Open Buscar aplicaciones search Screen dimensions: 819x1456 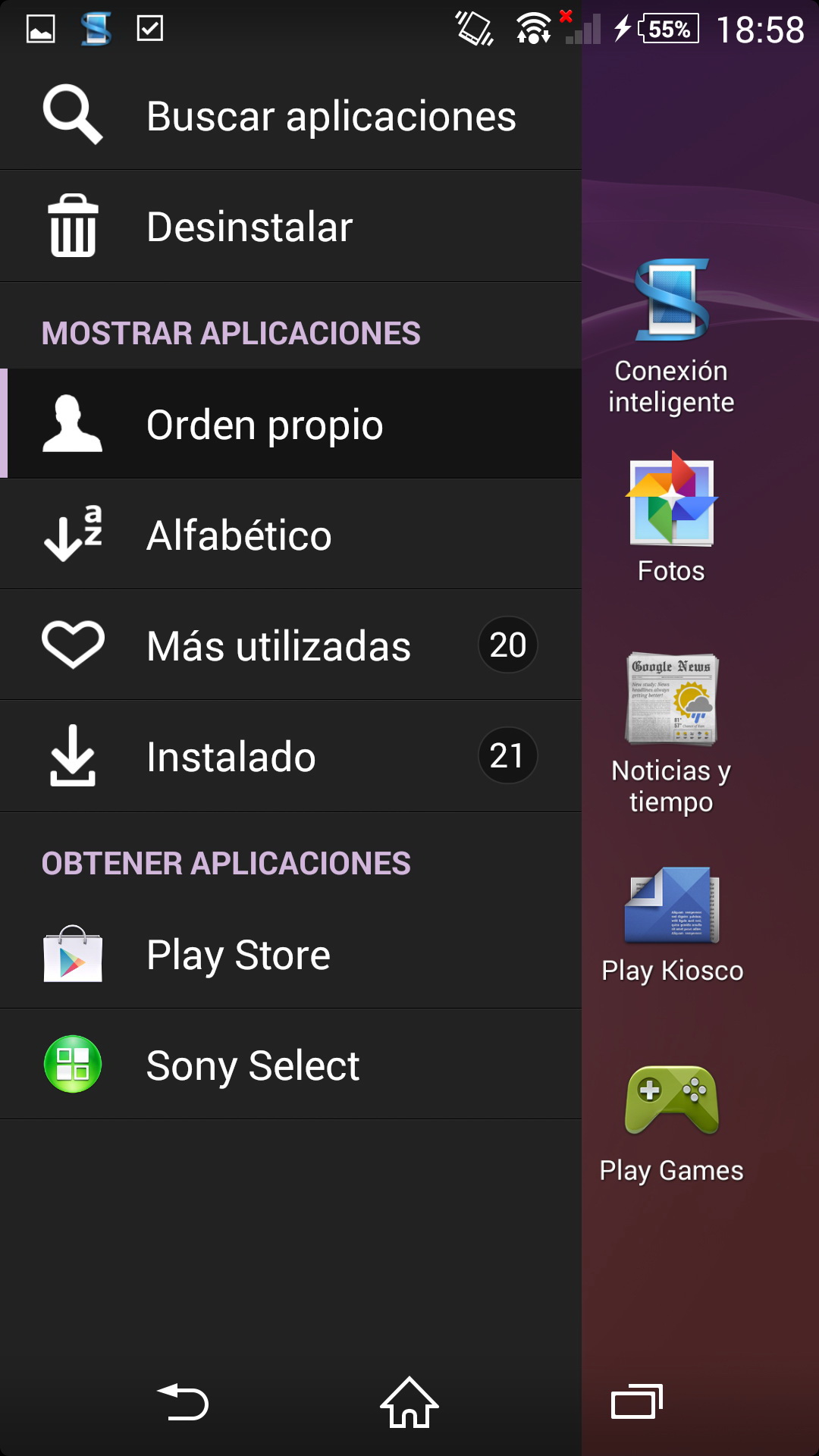tap(290, 115)
